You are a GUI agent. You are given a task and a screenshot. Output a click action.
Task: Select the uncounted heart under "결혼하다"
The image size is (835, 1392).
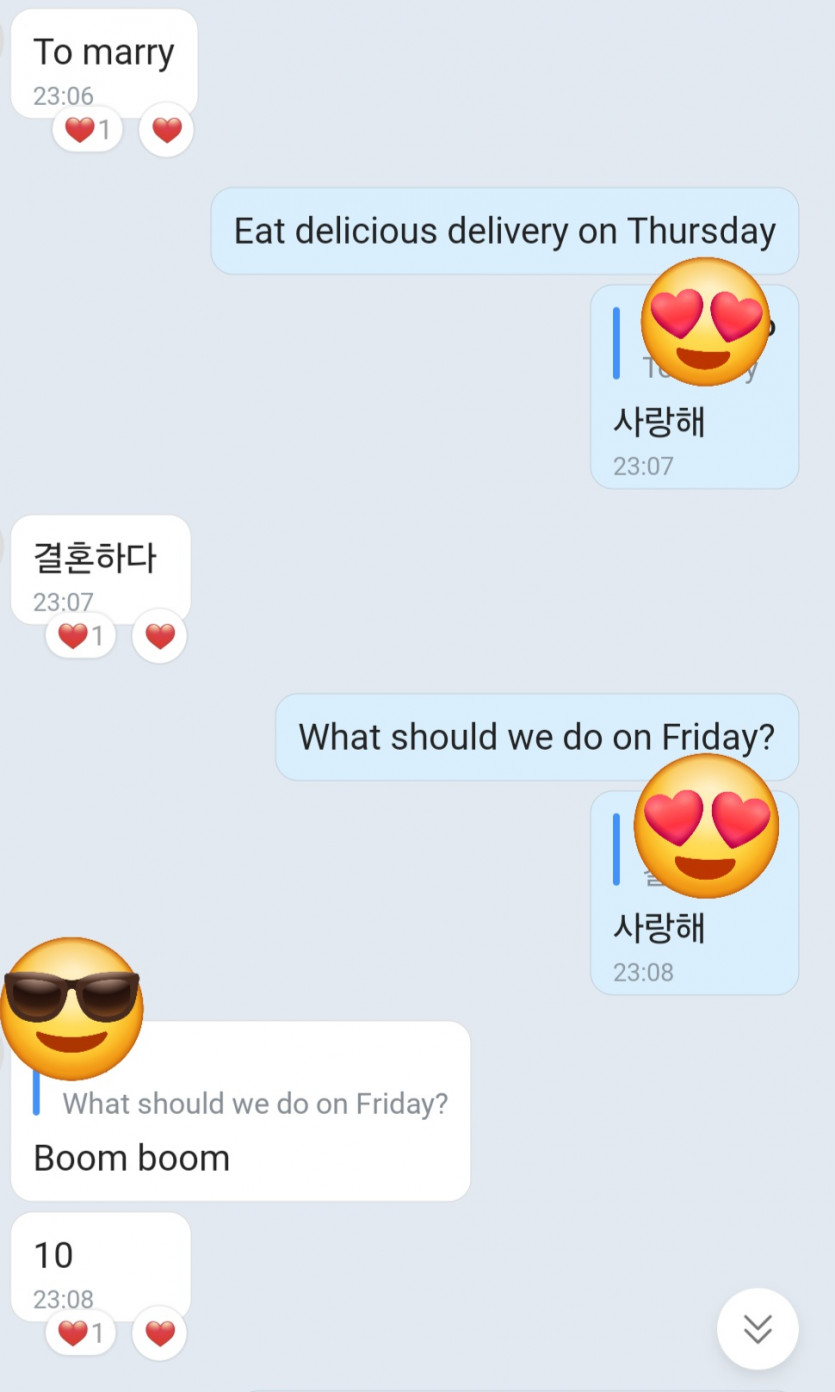[x=159, y=636]
